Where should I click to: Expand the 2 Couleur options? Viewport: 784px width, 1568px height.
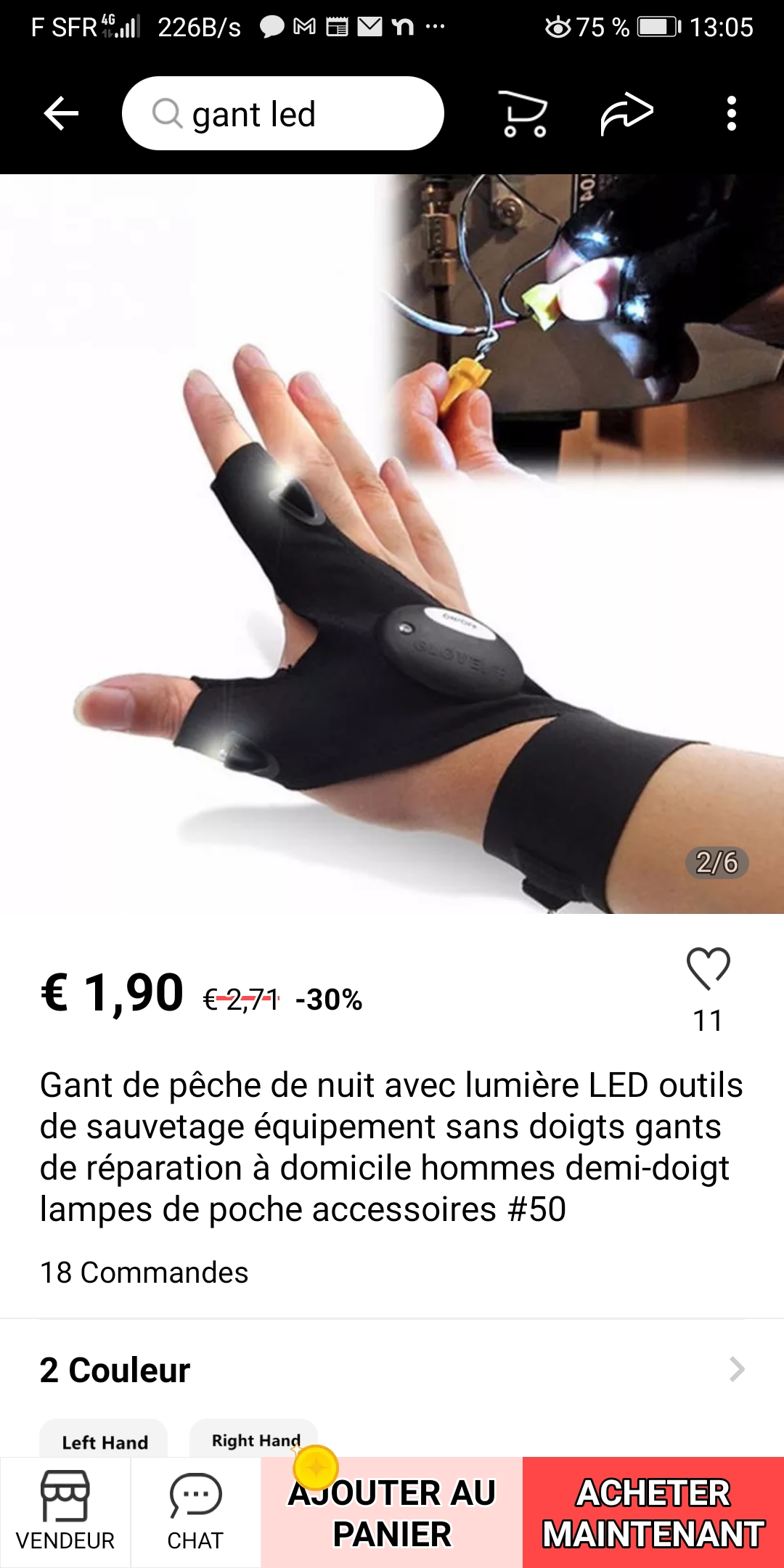[392, 1370]
